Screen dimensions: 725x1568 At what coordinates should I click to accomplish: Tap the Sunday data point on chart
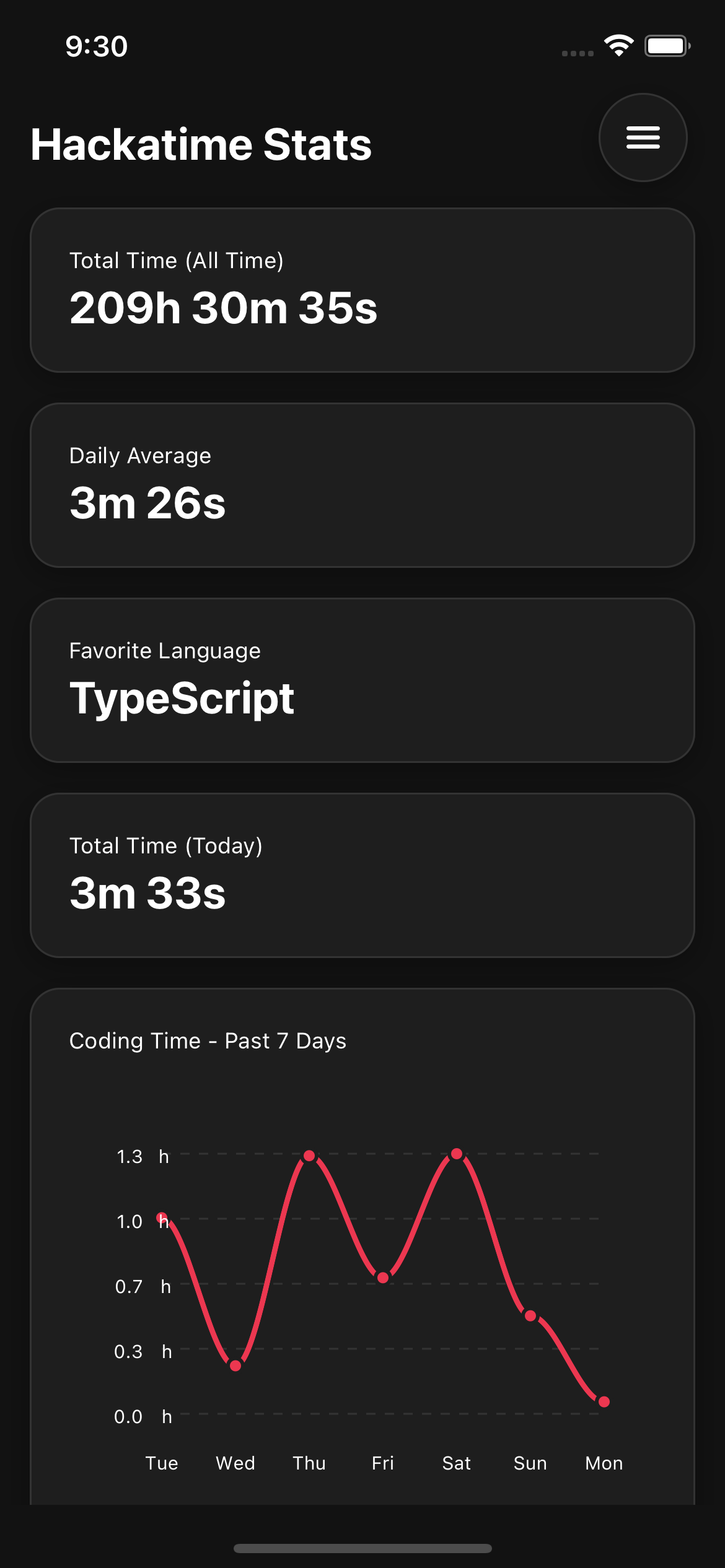(530, 1316)
